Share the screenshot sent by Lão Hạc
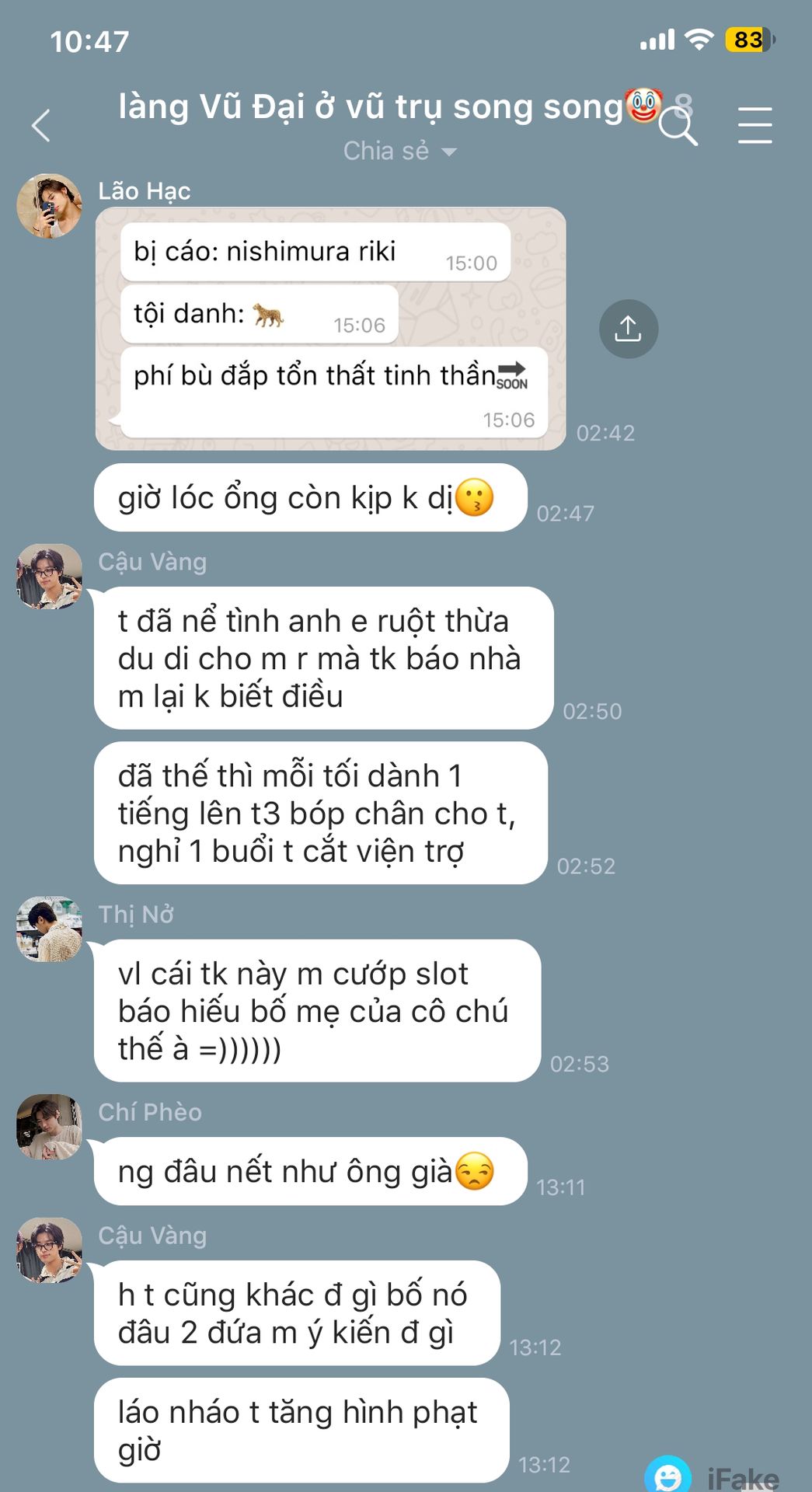Screen dimensions: 812x1492 [x=628, y=329]
